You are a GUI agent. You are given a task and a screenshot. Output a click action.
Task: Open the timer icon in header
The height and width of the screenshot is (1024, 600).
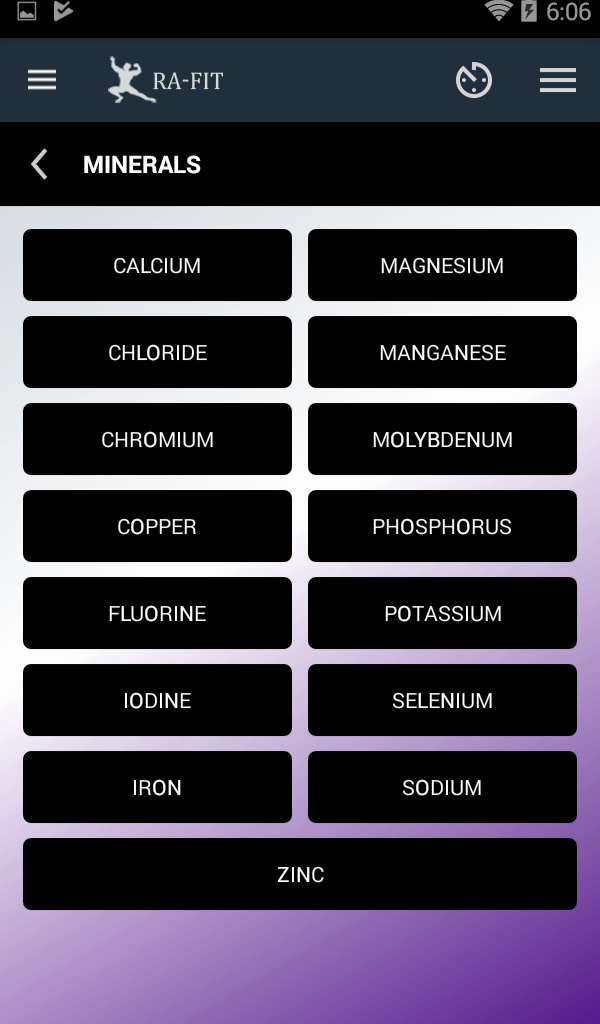[474, 80]
